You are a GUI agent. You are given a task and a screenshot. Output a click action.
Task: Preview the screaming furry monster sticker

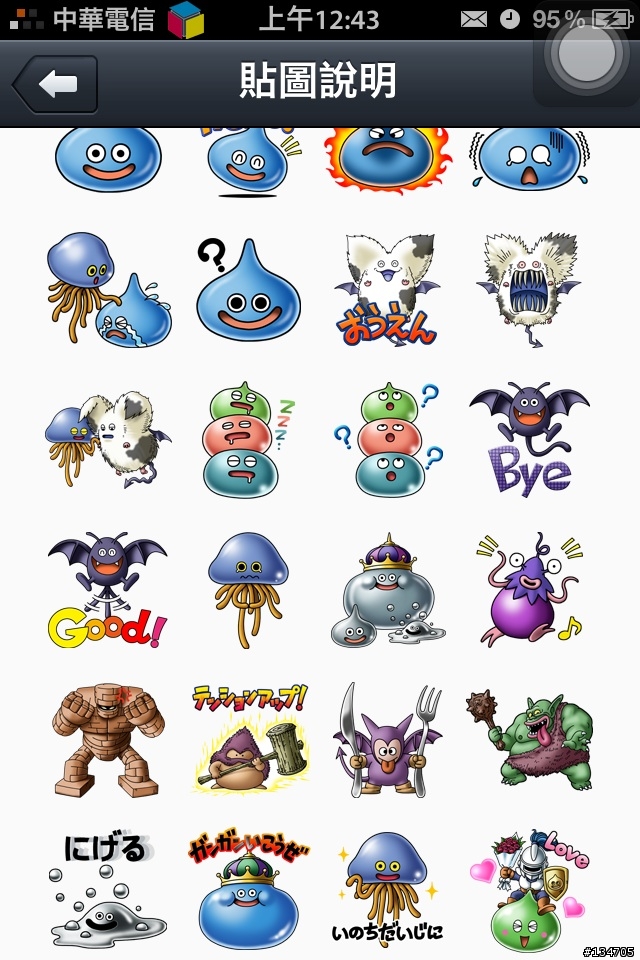click(x=529, y=290)
